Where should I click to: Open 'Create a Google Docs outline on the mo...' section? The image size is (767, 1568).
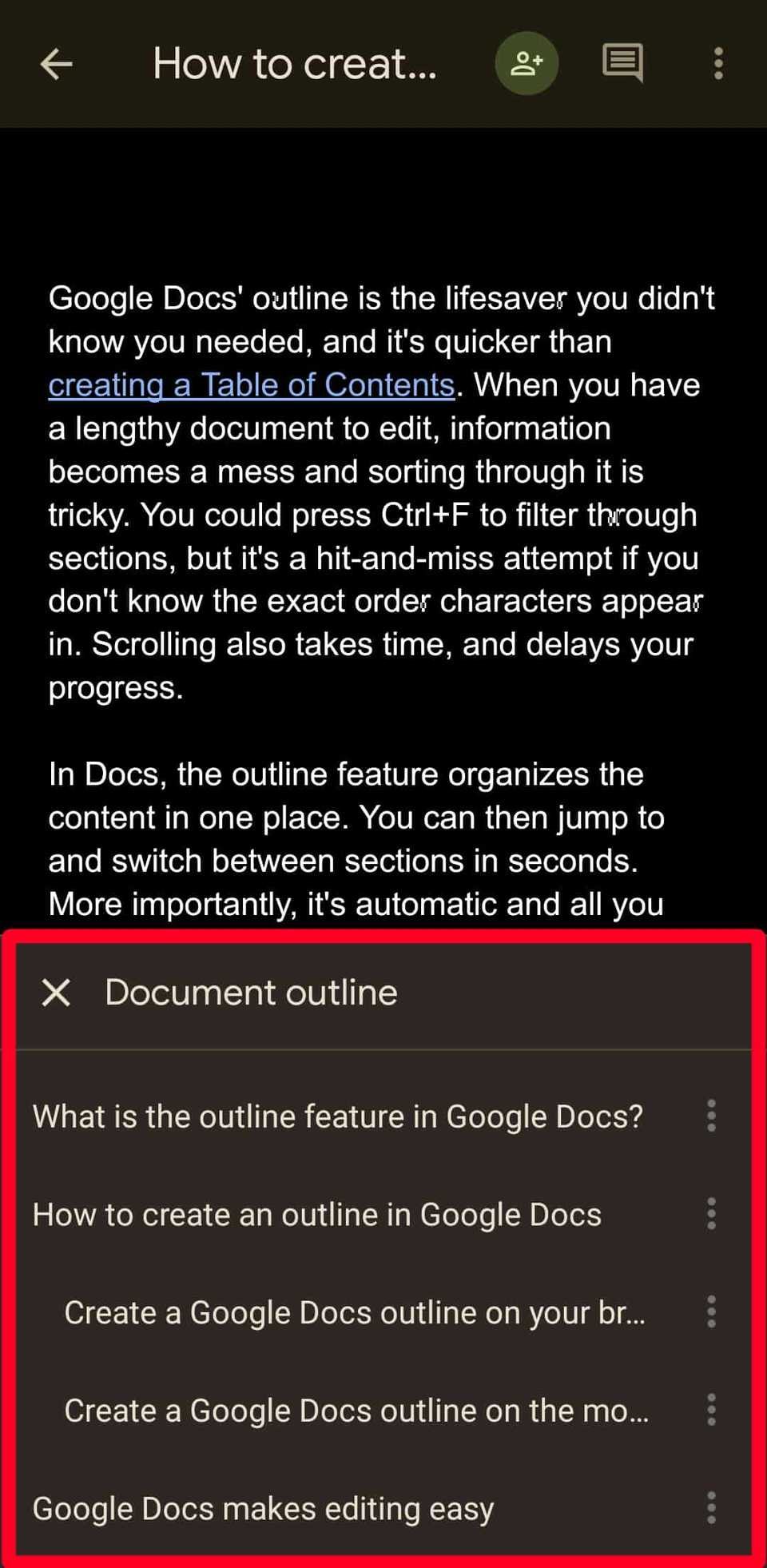click(356, 1411)
